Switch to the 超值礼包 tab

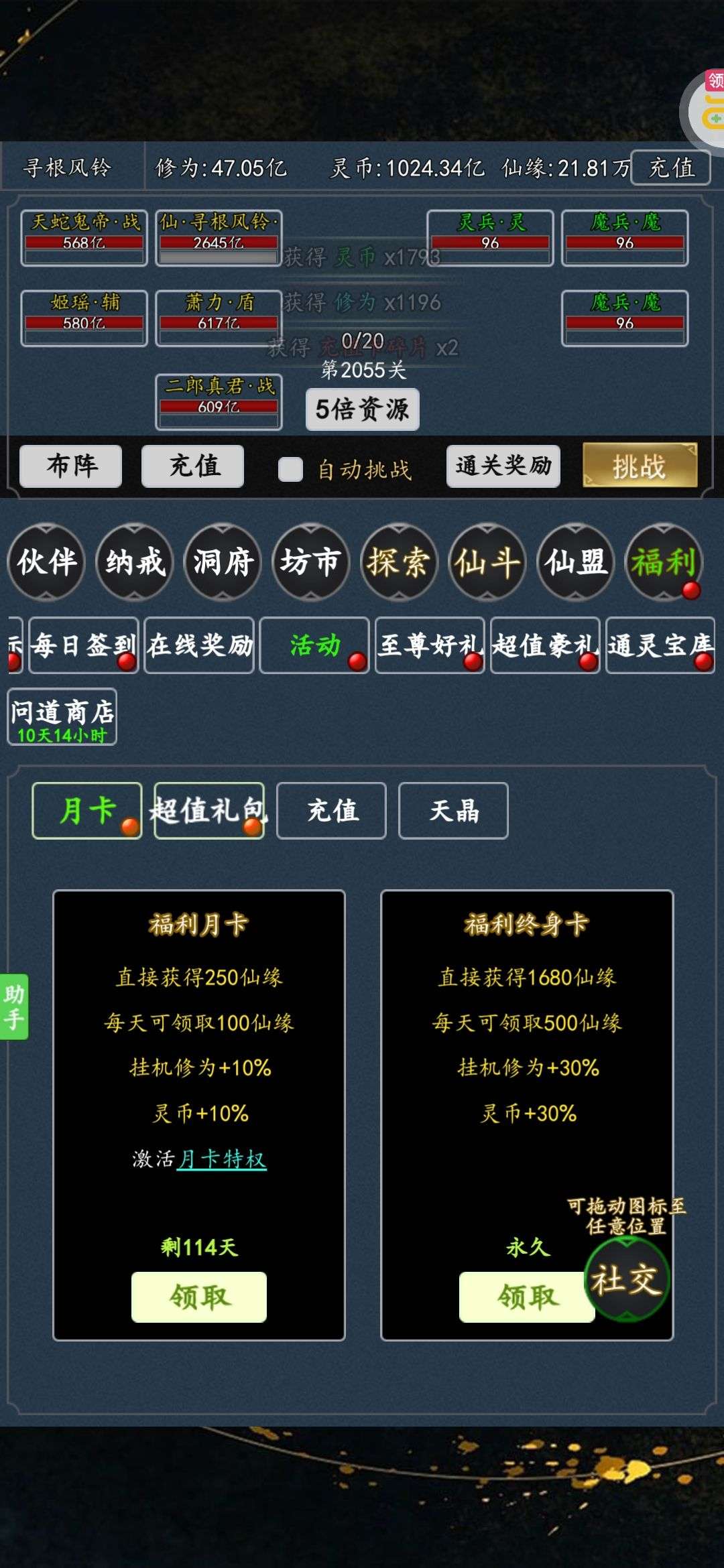pyautogui.click(x=209, y=811)
